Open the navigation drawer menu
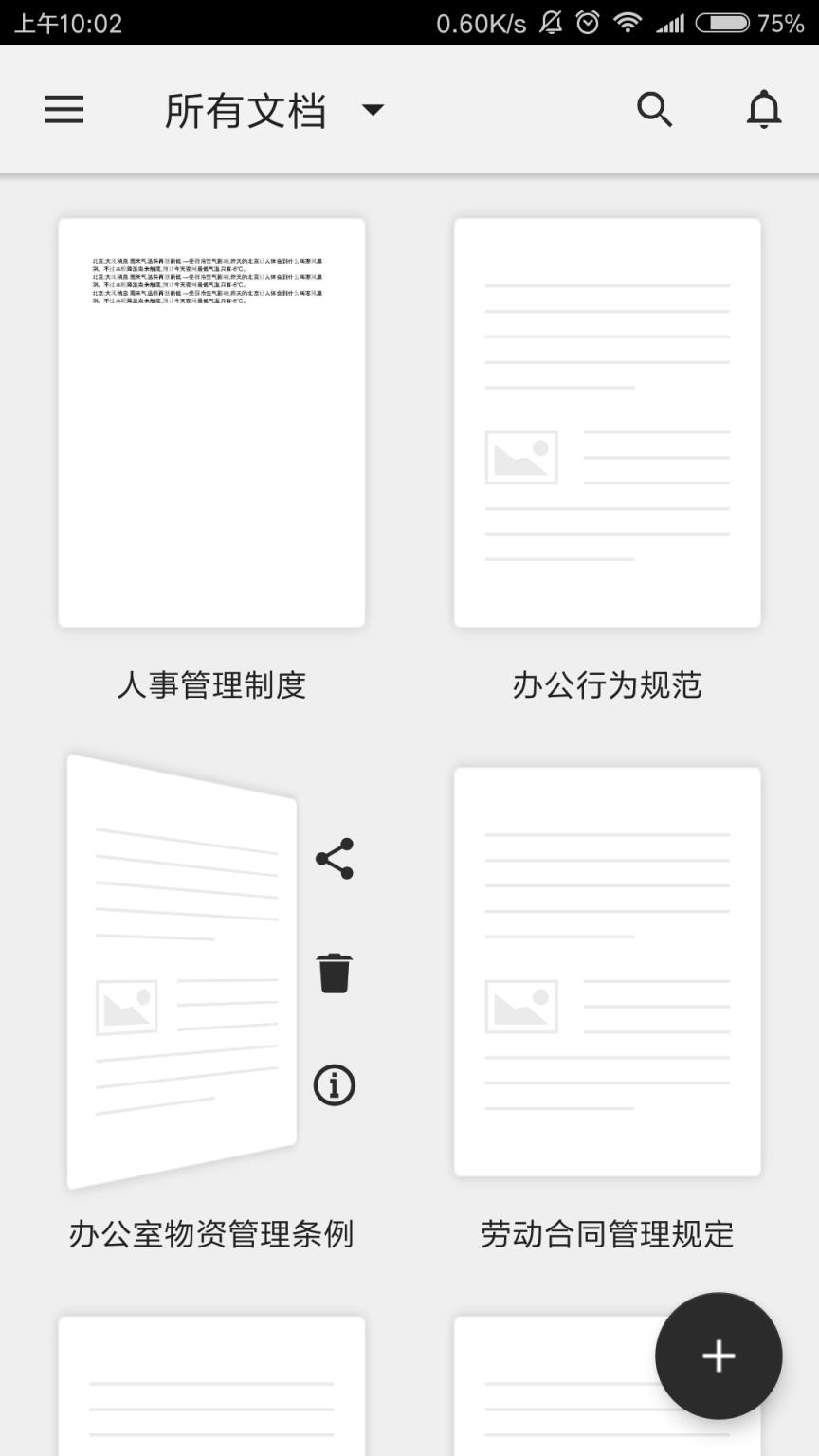819x1456 pixels. 64,109
